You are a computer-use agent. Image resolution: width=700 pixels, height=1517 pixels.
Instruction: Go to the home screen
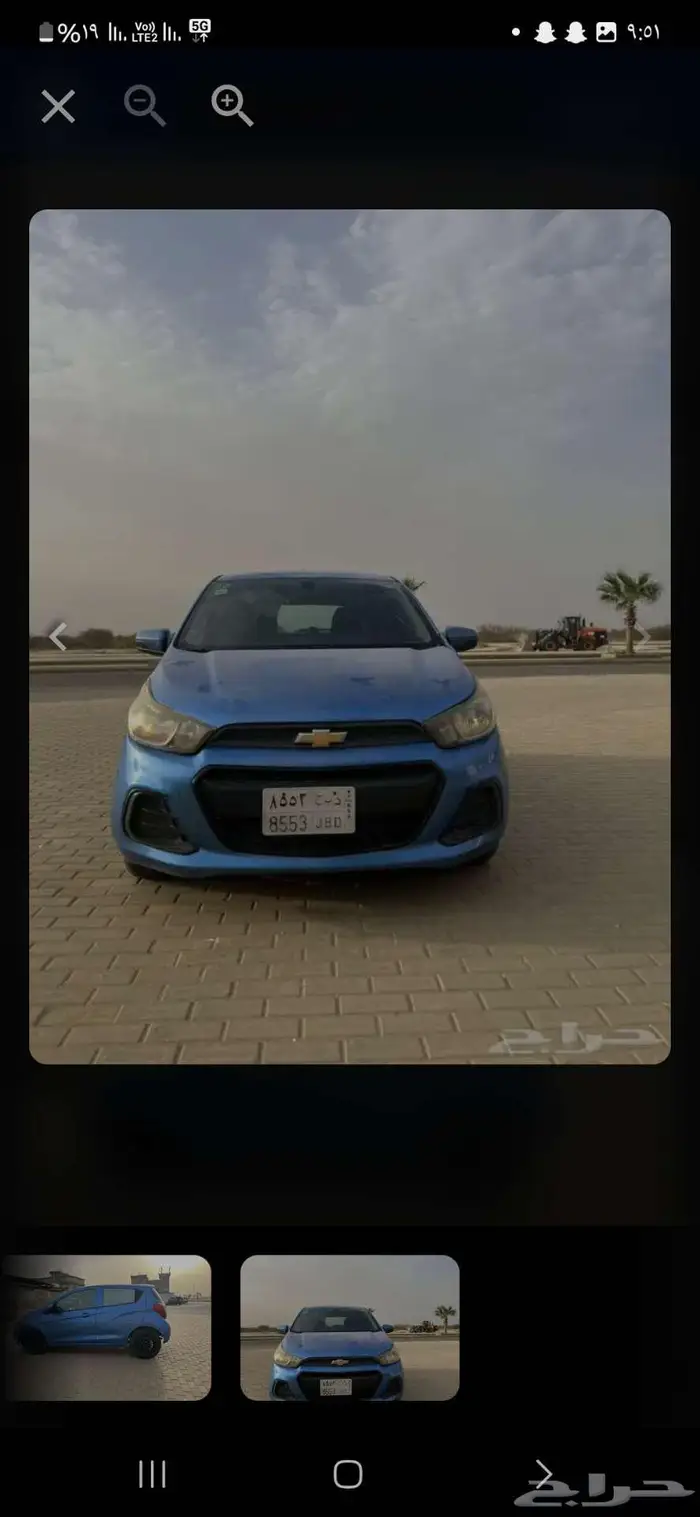[348, 1473]
